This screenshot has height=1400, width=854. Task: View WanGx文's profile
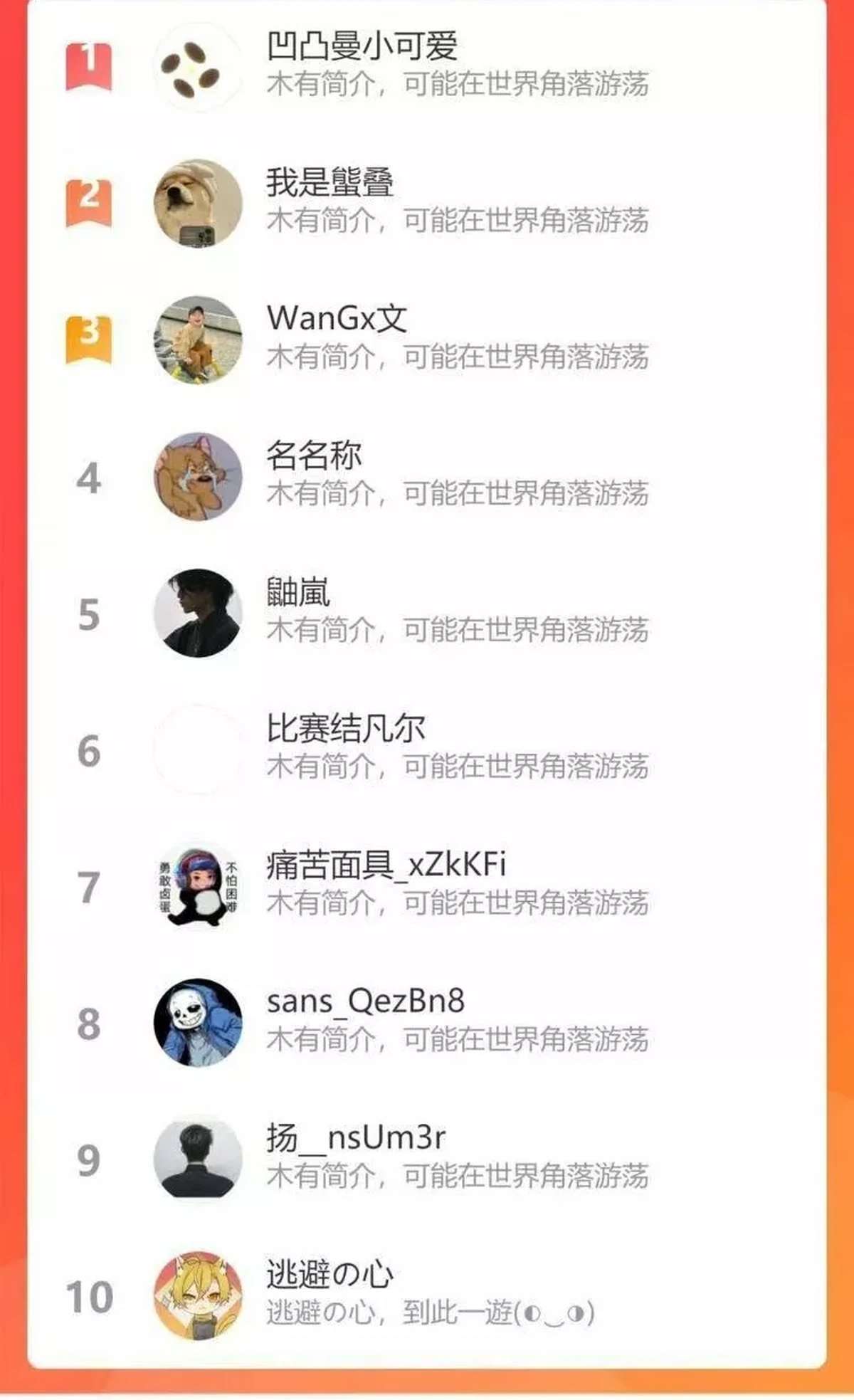tap(427, 340)
